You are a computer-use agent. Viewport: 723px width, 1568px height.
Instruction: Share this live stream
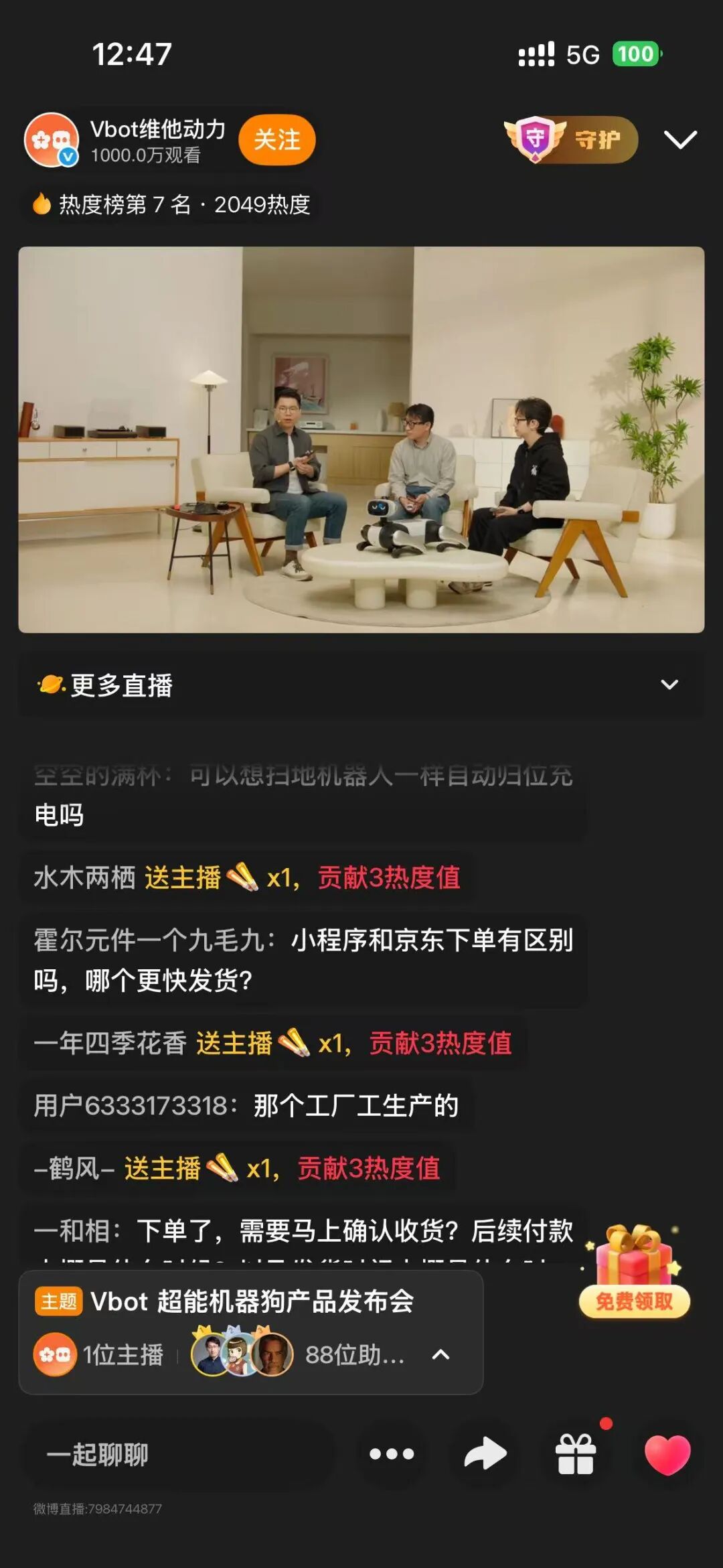point(485,1454)
